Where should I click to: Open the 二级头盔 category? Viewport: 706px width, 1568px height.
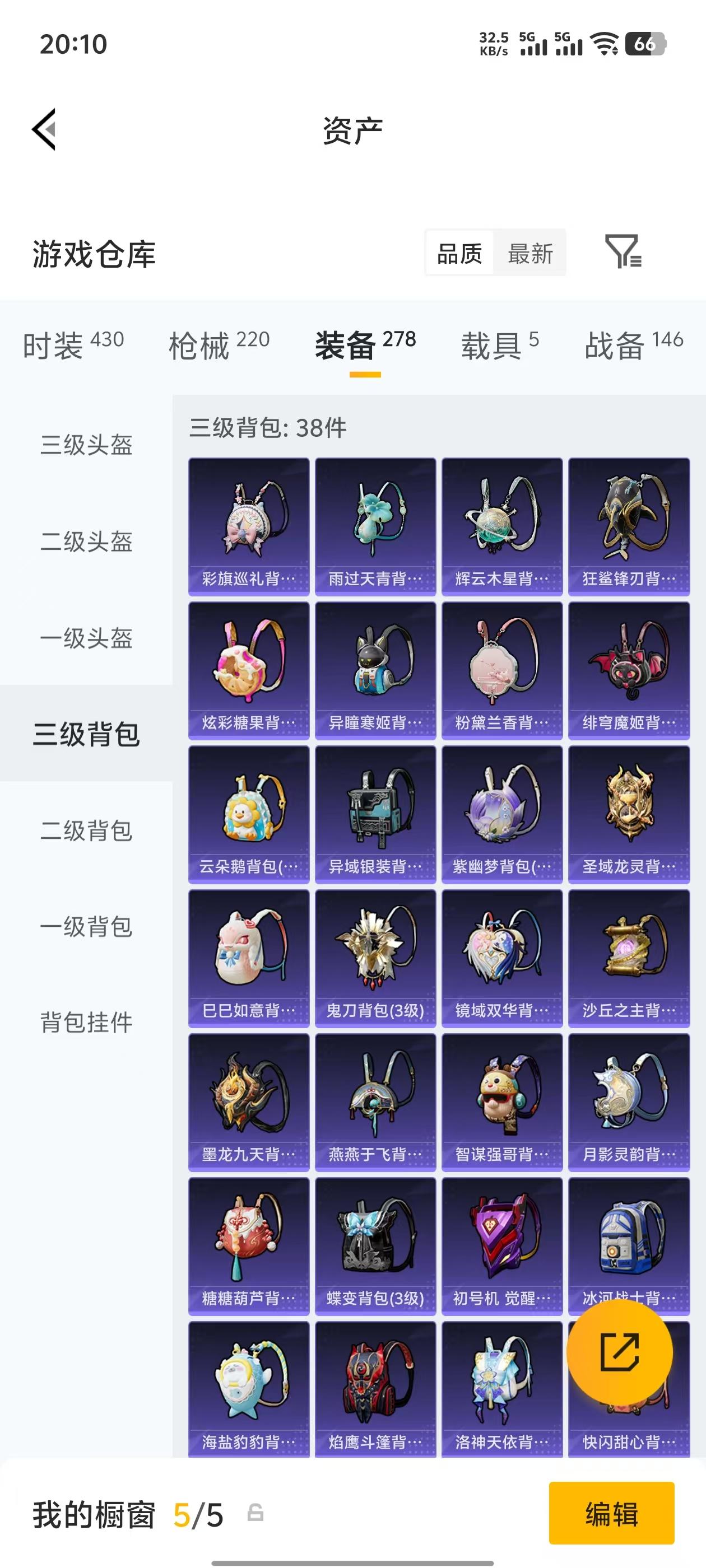click(x=86, y=541)
